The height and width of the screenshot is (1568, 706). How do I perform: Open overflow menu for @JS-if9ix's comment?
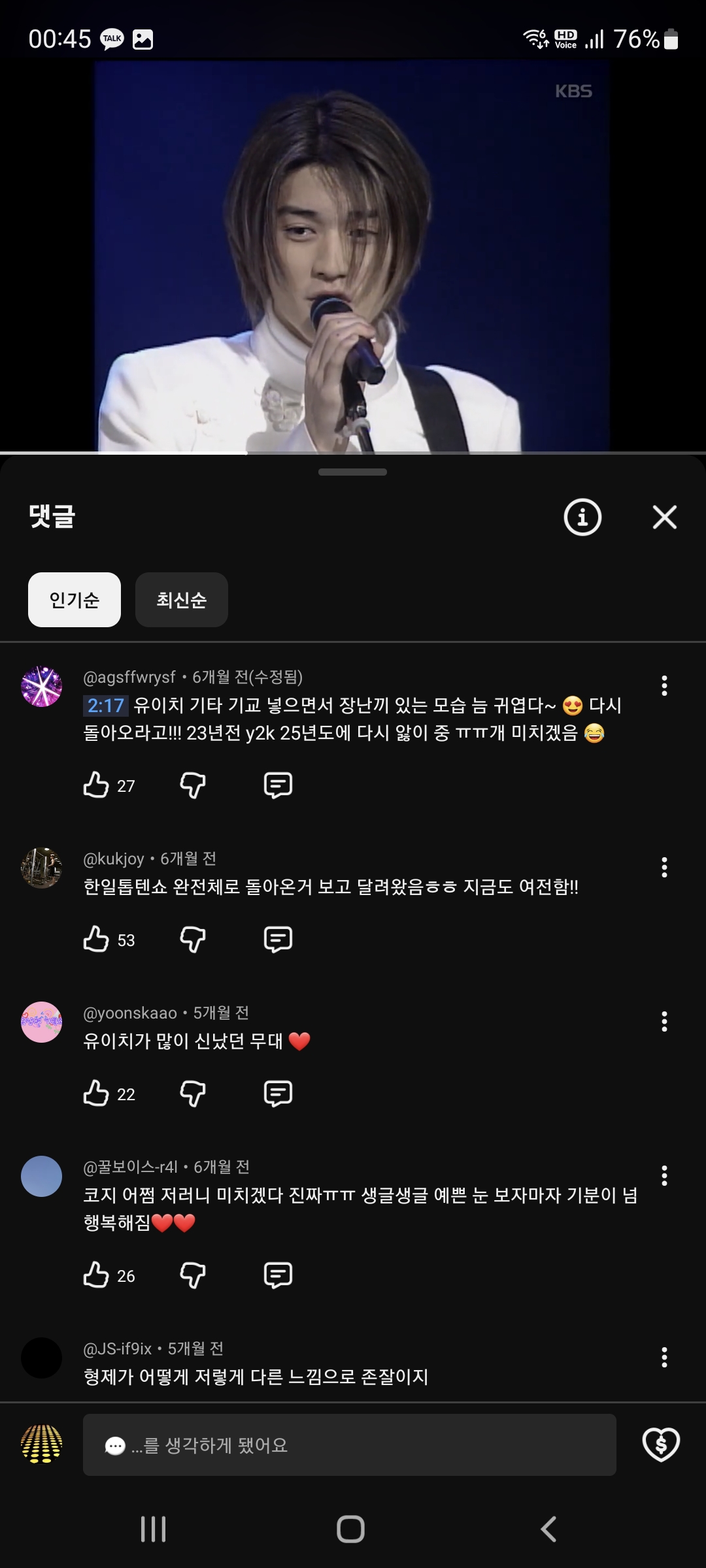click(x=664, y=1358)
